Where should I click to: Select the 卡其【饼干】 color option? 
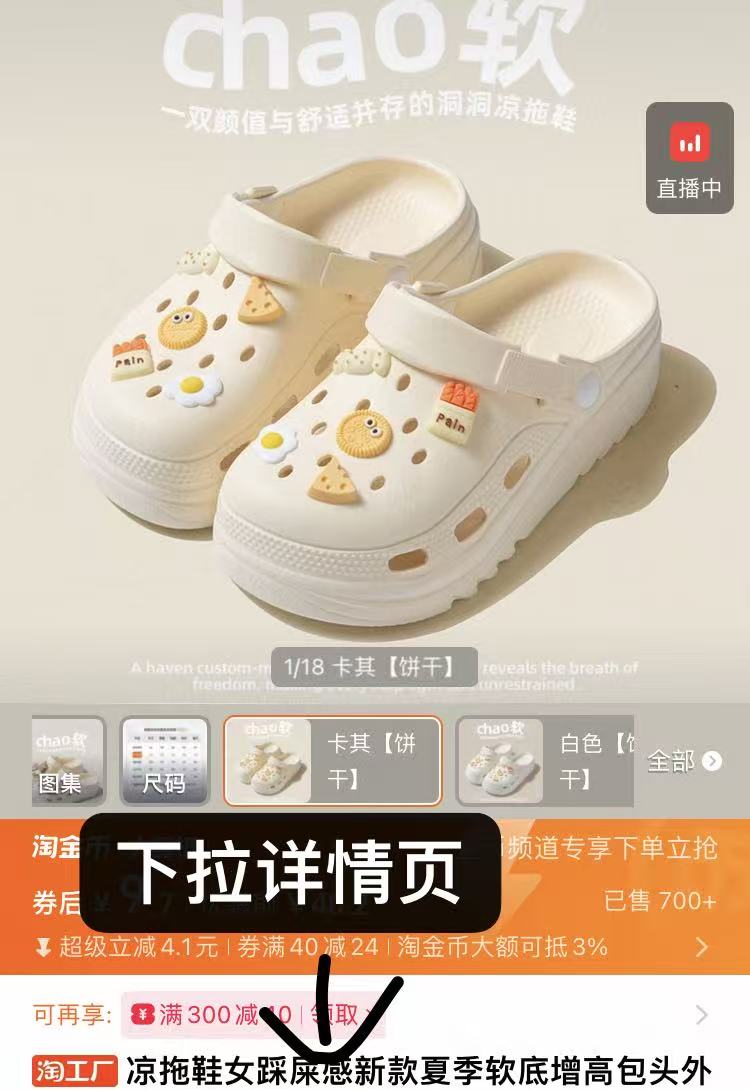click(332, 761)
